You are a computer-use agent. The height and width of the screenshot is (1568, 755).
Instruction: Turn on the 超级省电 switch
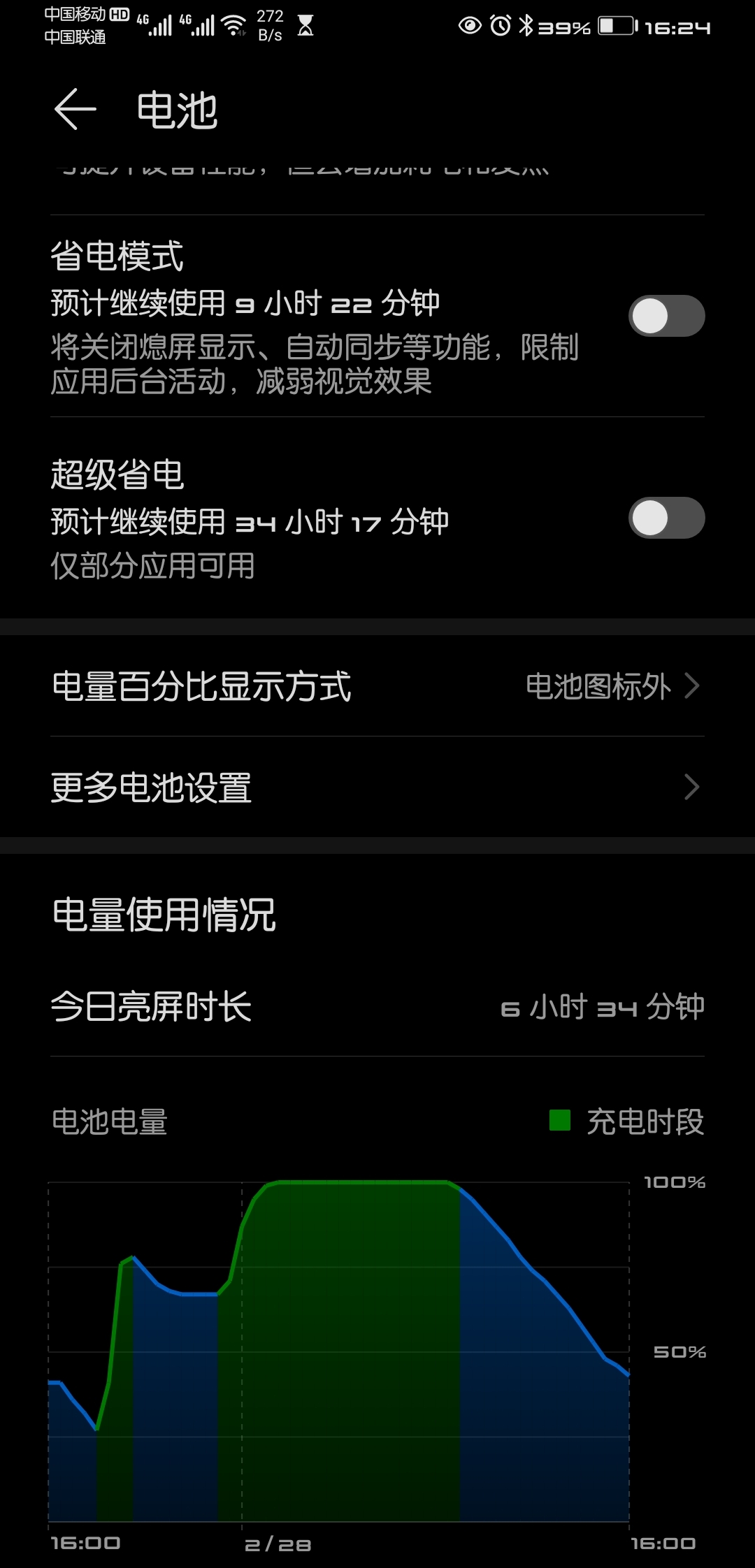tap(666, 518)
